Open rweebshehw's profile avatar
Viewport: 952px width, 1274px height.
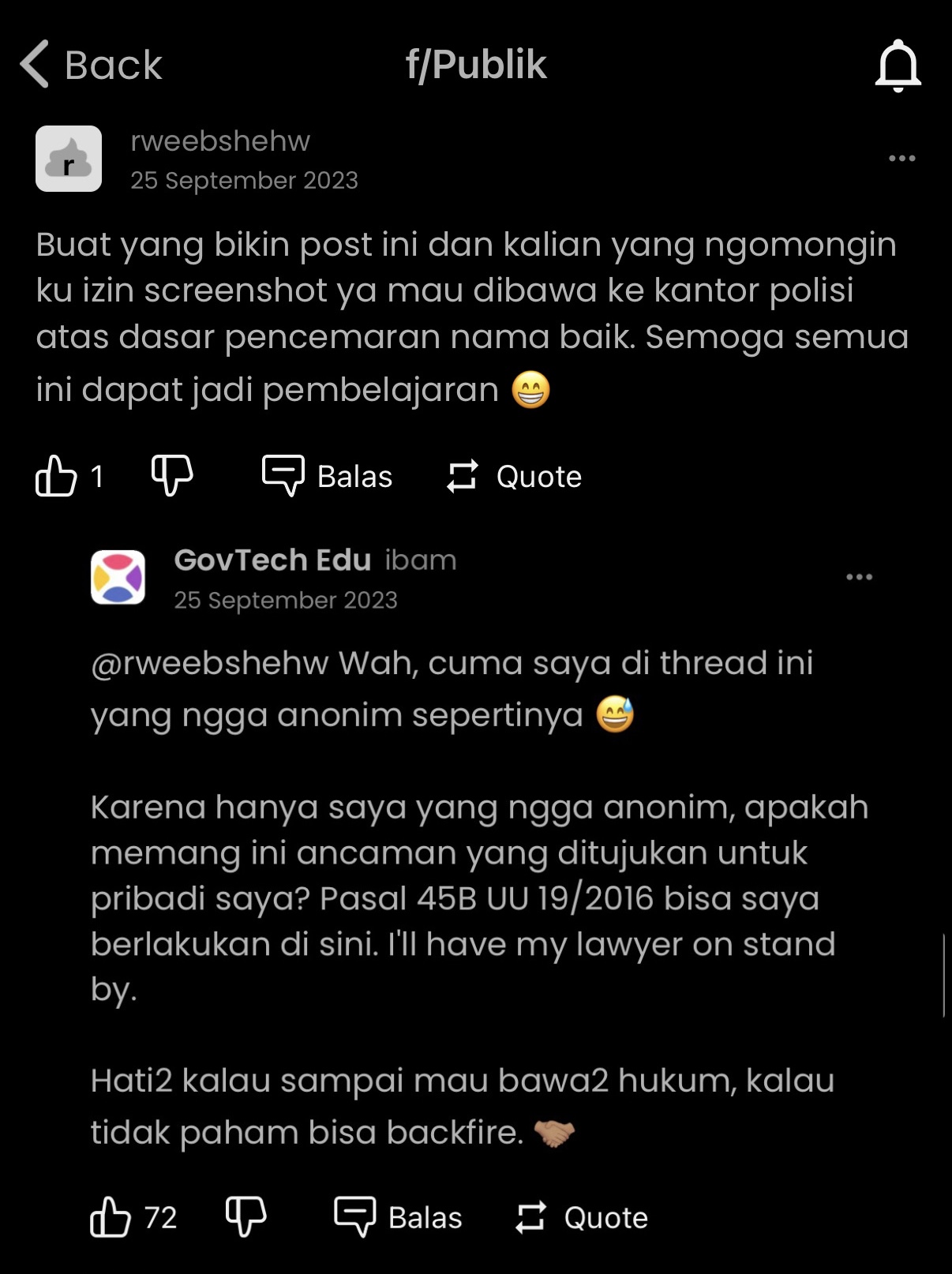69,159
